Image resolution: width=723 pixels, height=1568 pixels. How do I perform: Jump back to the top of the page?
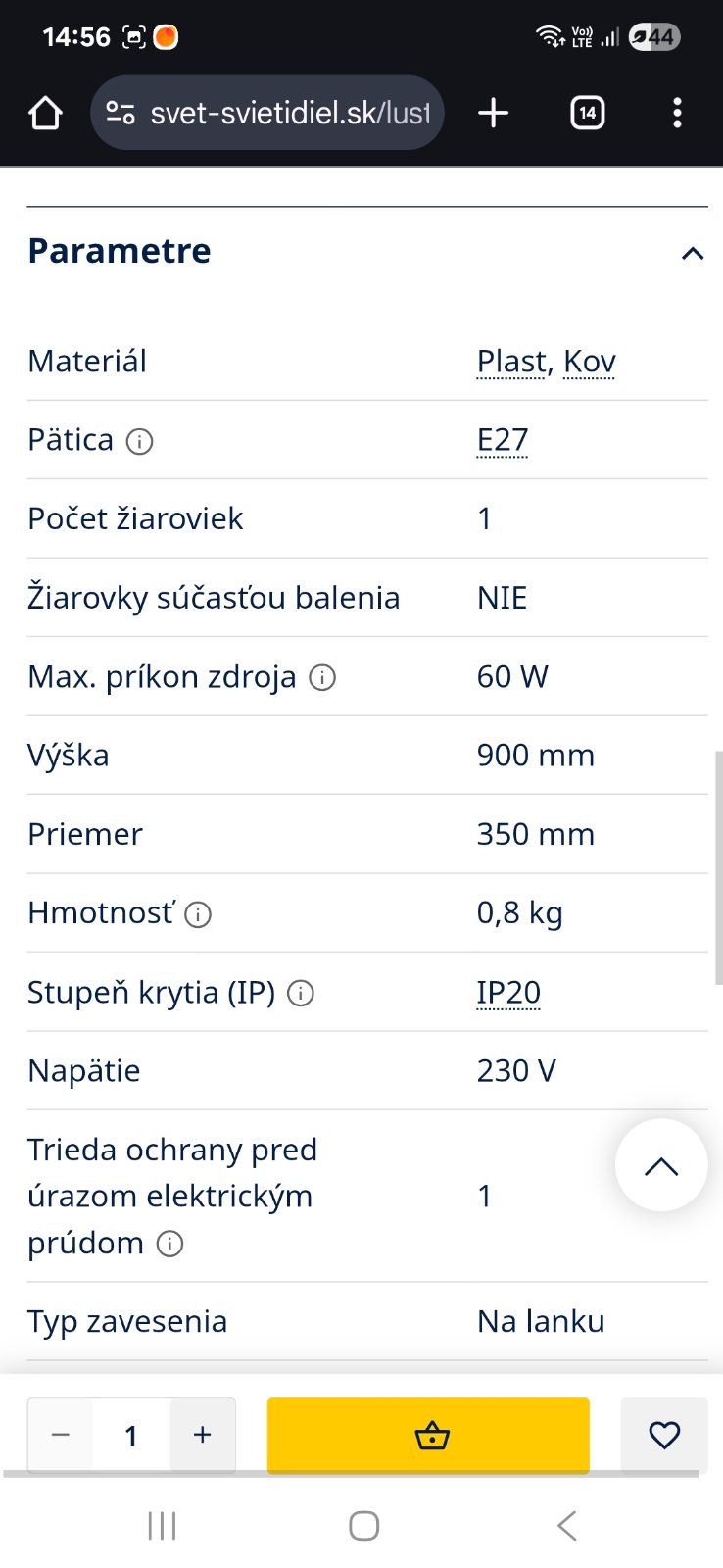point(661,1165)
